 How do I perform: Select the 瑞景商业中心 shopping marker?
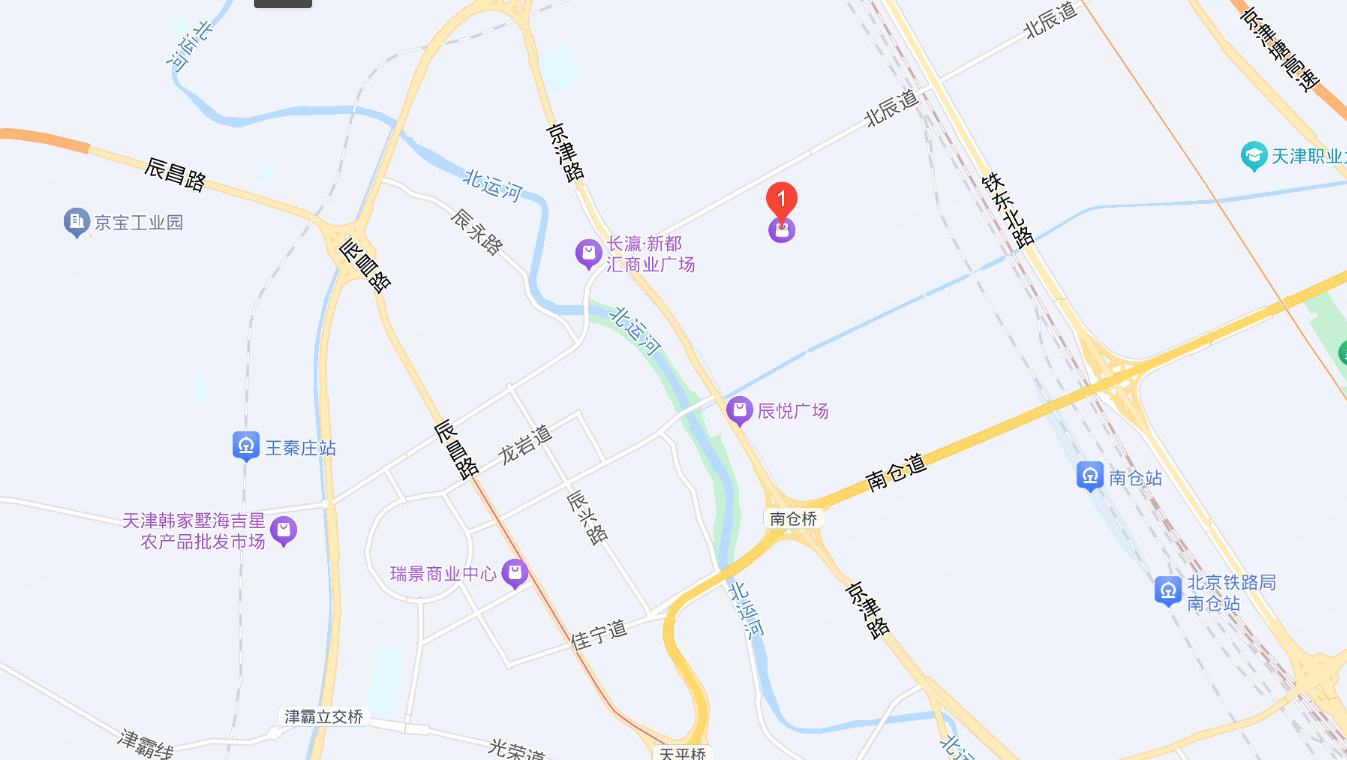[x=515, y=573]
